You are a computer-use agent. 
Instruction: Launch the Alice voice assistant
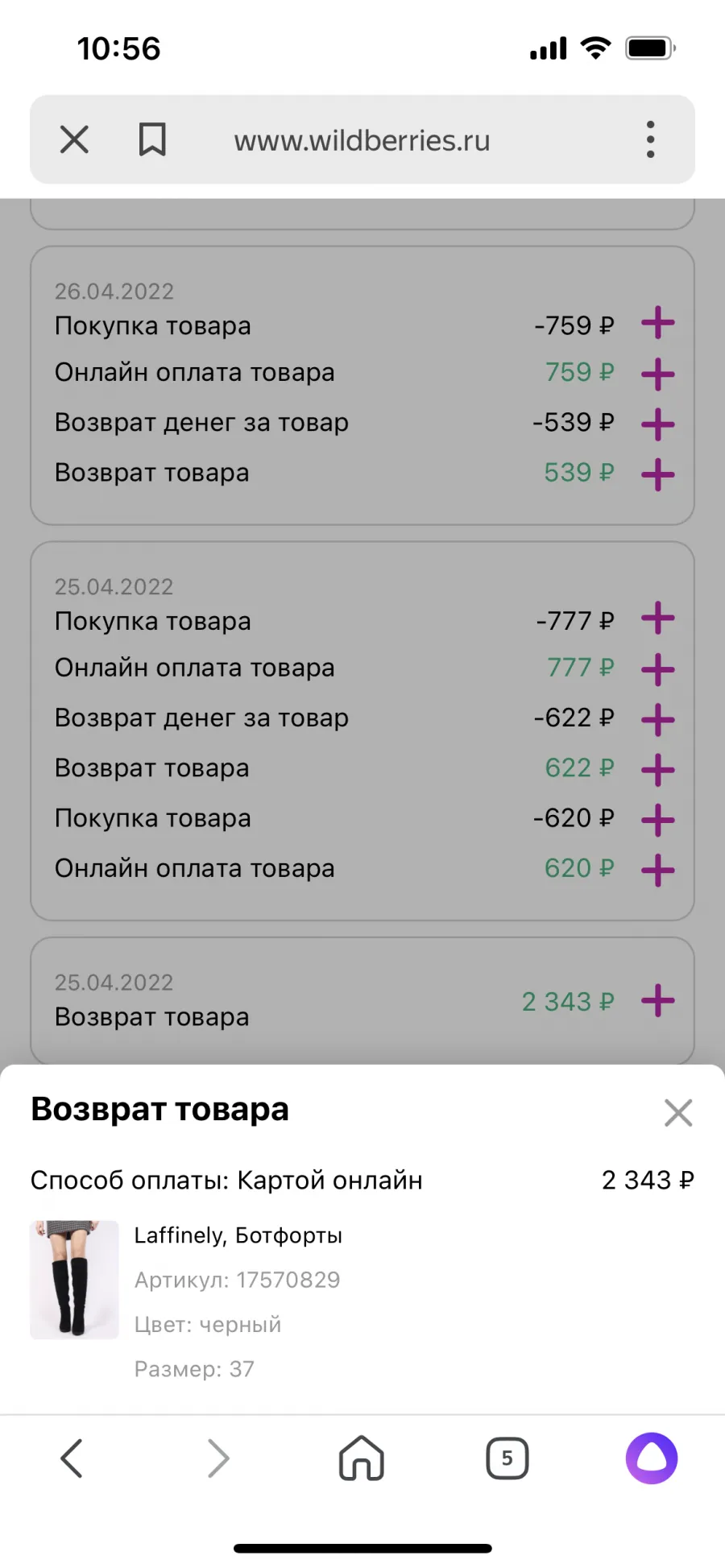652,1458
